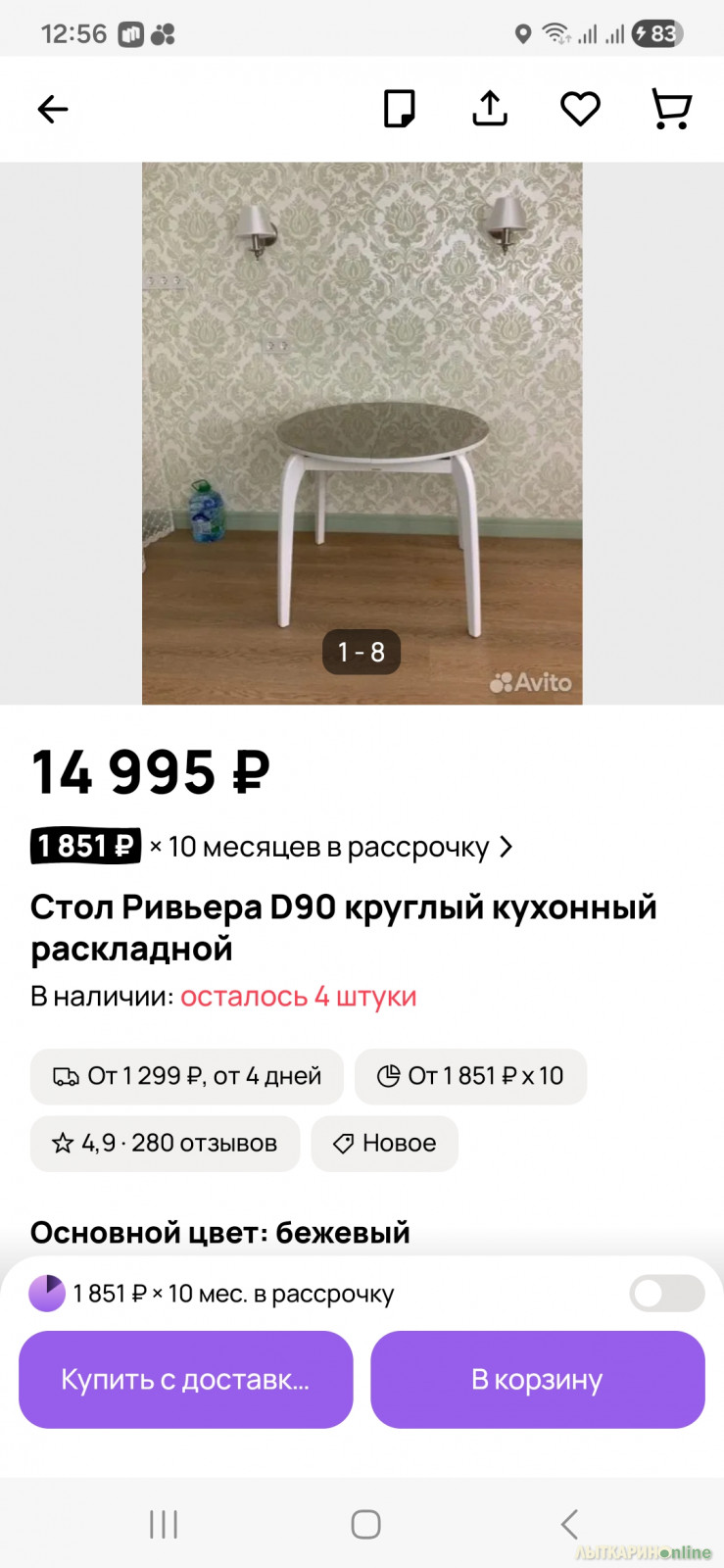
Task: Open the shopping cart
Action: point(671,109)
